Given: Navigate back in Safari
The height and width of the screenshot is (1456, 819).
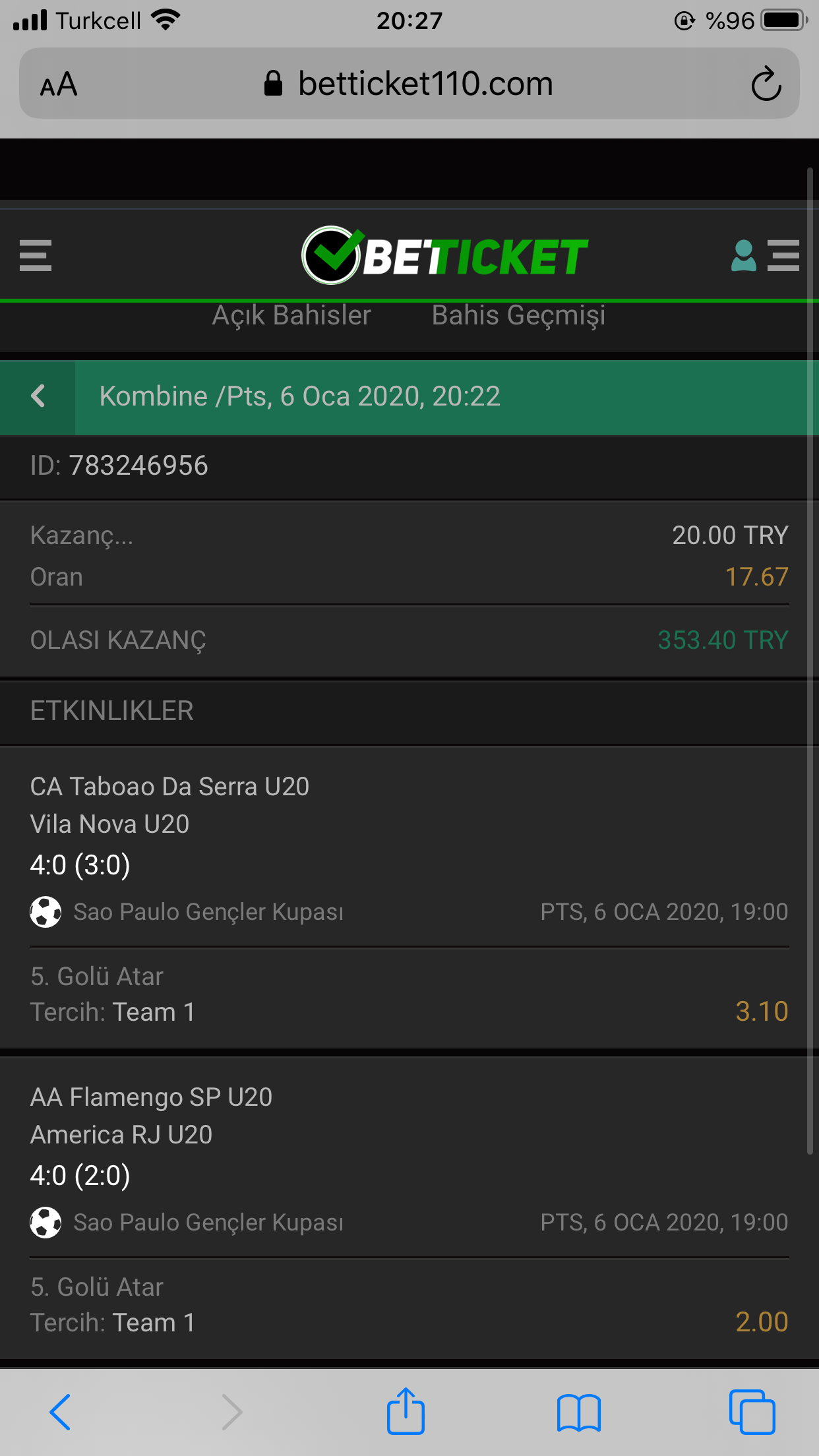Looking at the screenshot, I should coord(60,1412).
